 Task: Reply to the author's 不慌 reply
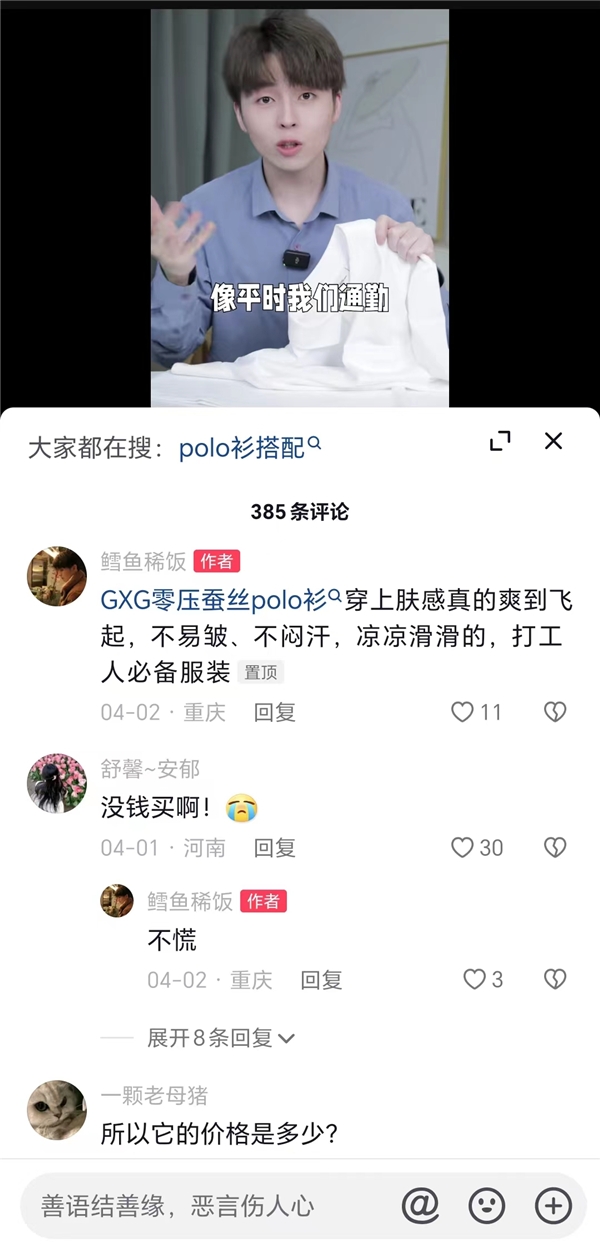[x=321, y=979]
